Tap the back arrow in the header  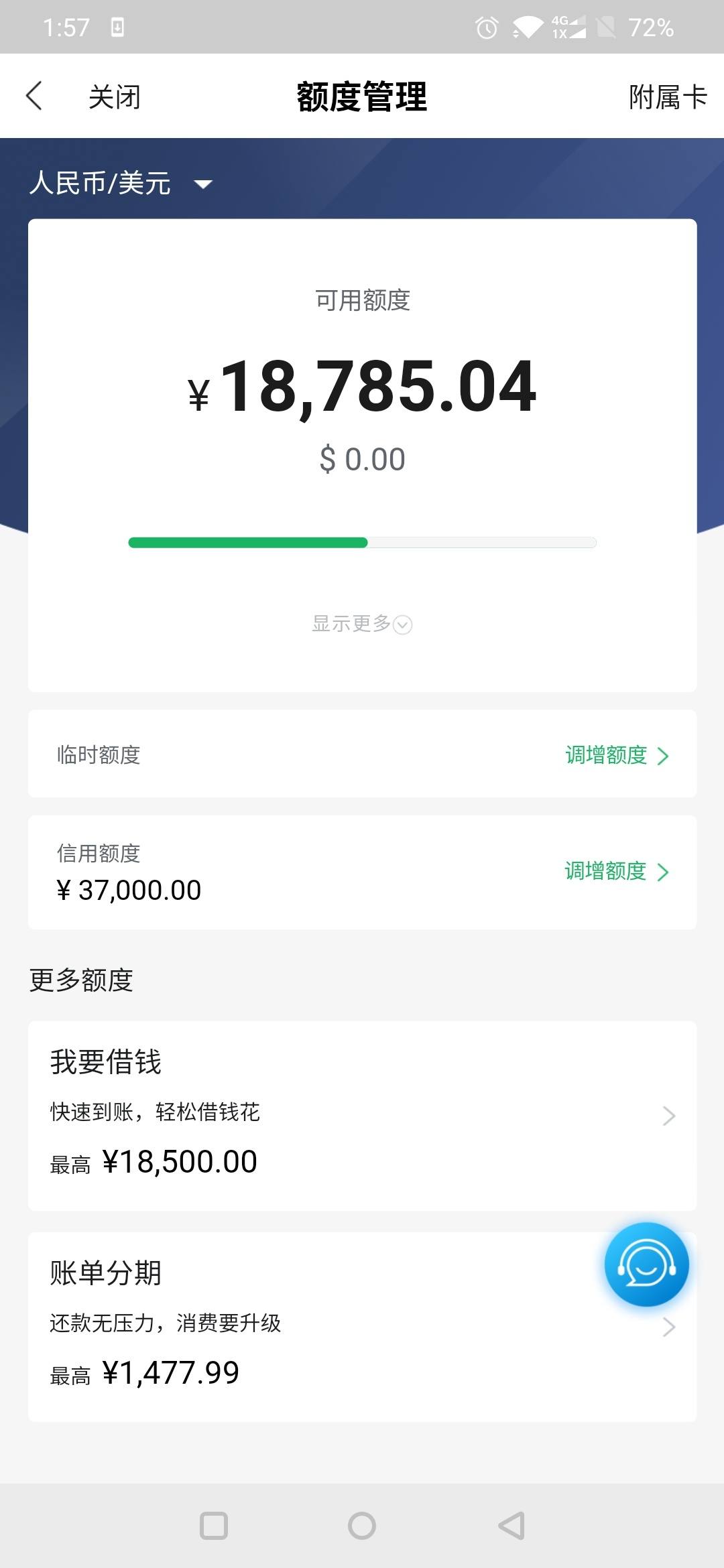[x=34, y=96]
